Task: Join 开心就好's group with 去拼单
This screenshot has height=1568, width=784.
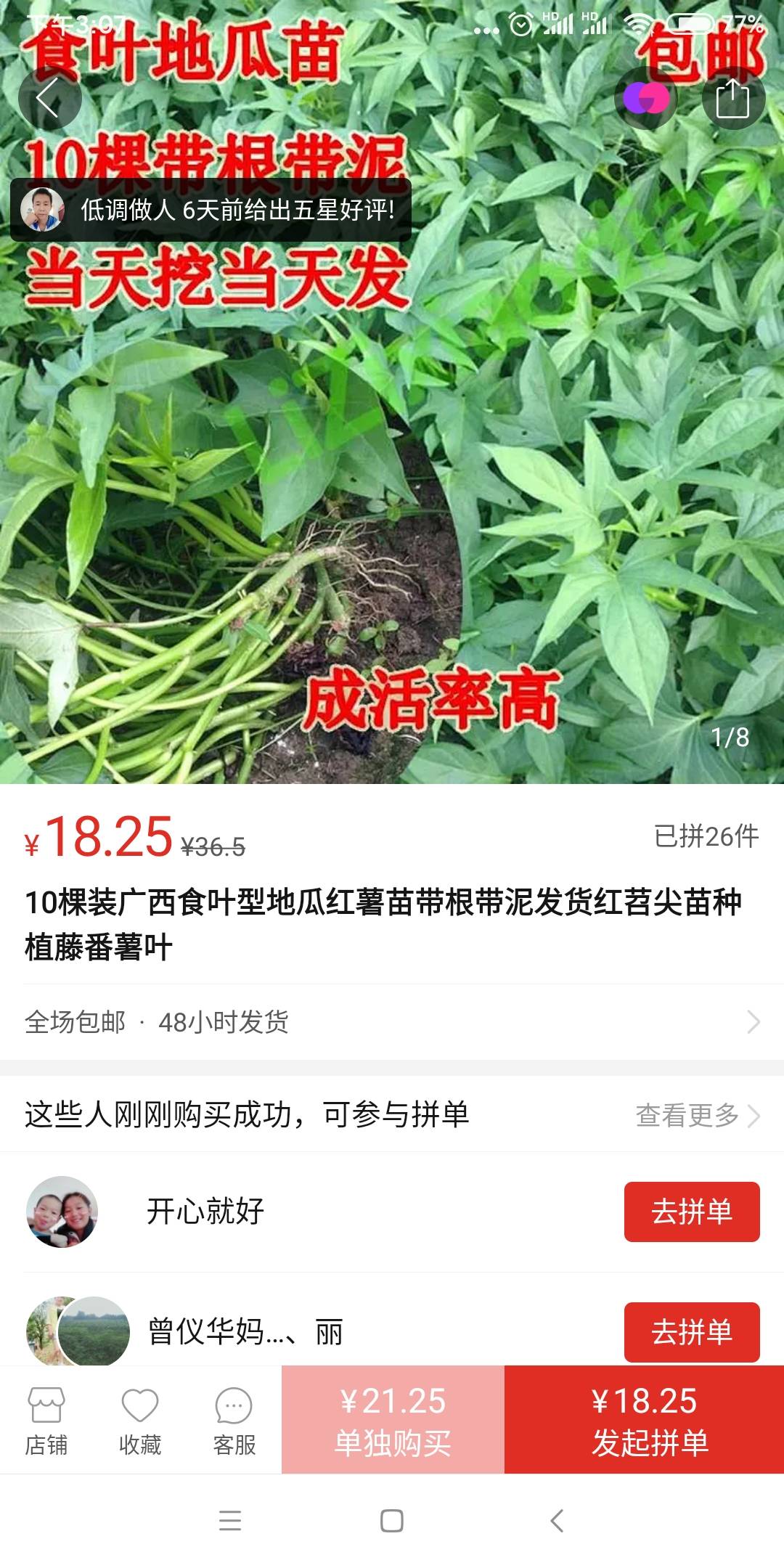Action: (x=692, y=1212)
